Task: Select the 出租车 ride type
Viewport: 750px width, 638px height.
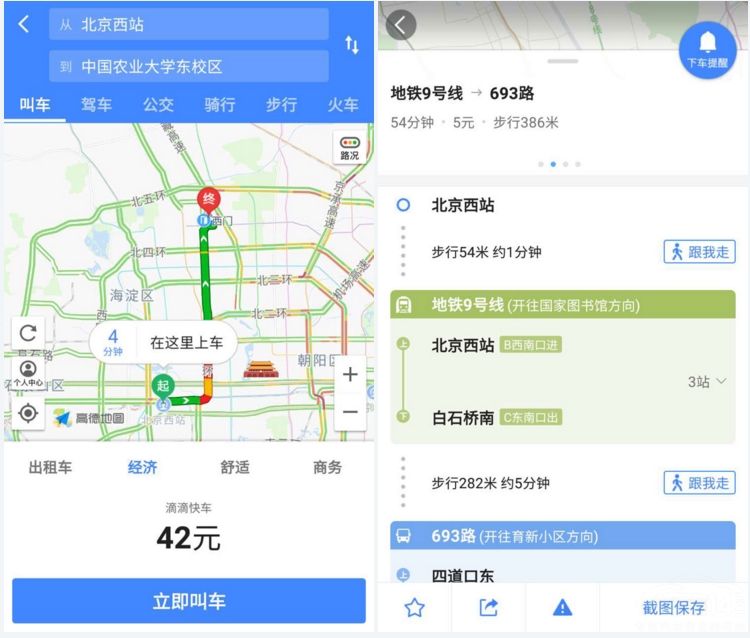Action: (x=50, y=467)
